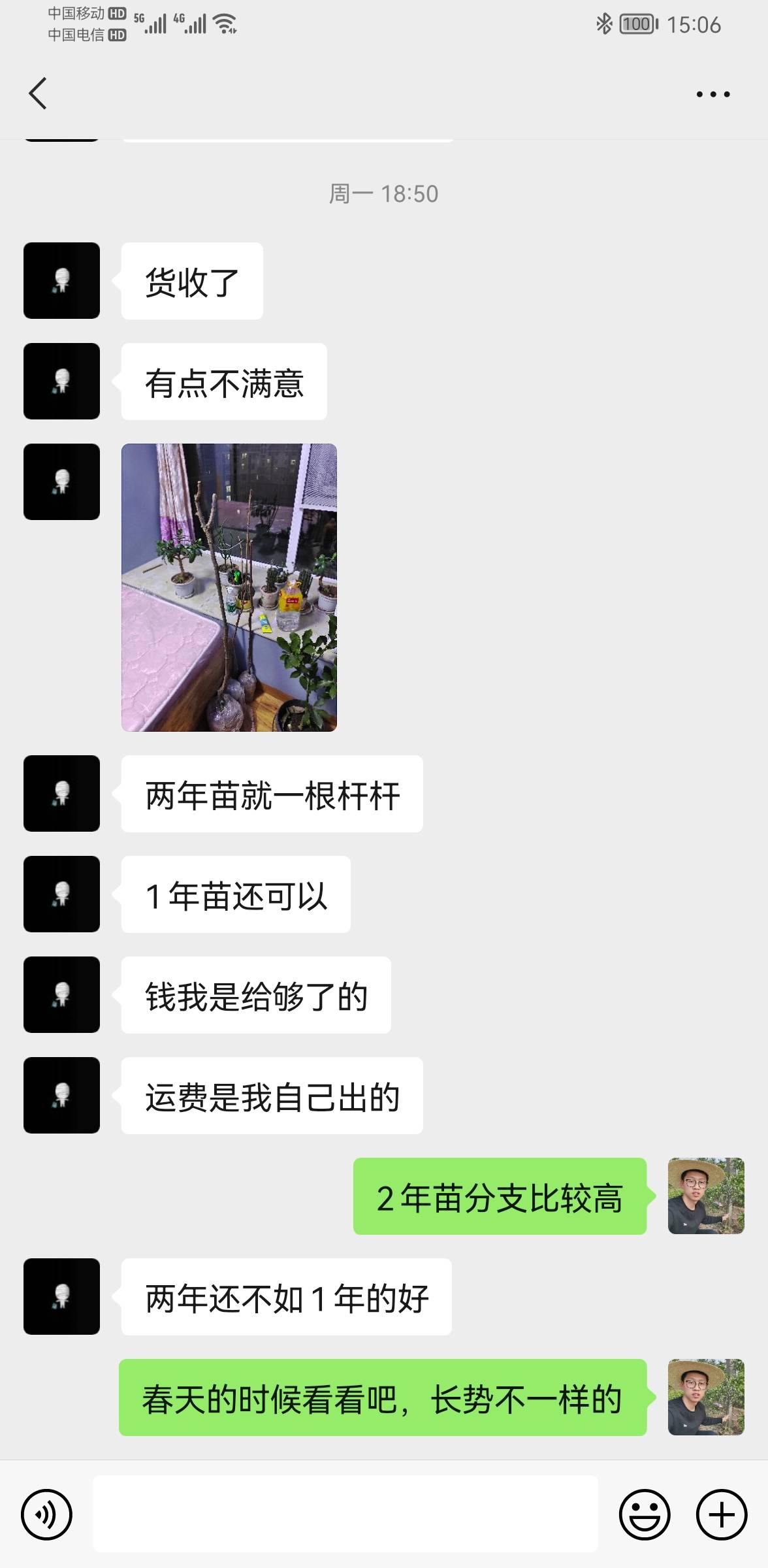Screen dimensions: 768x1568
Task: Switch to voice message input
Action: pos(46,1514)
